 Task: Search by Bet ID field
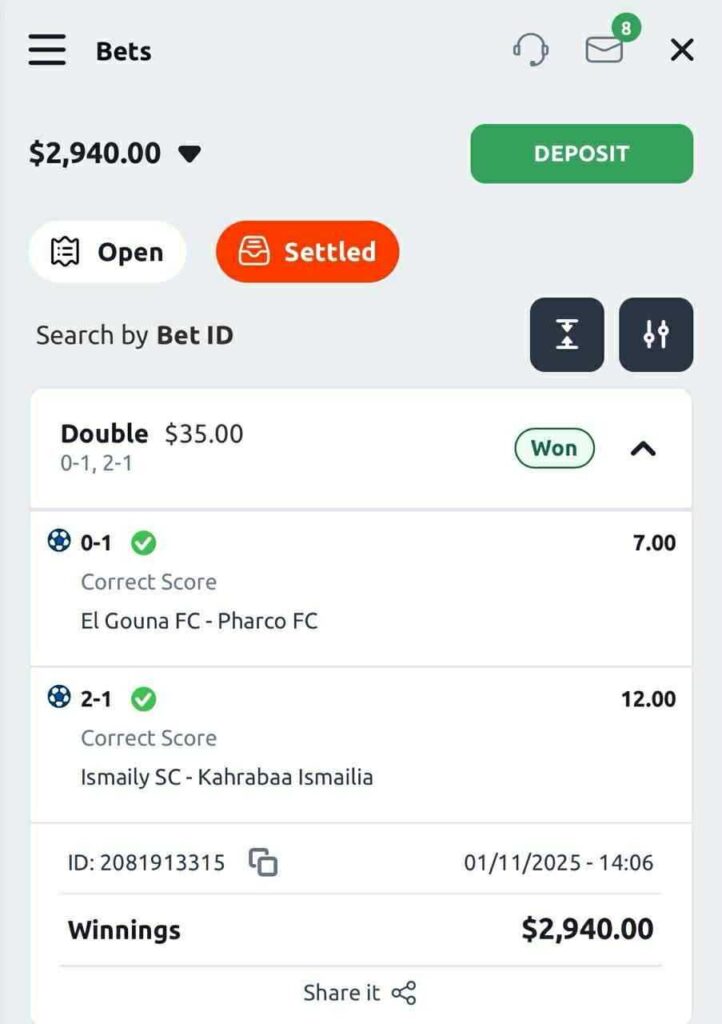coord(135,335)
